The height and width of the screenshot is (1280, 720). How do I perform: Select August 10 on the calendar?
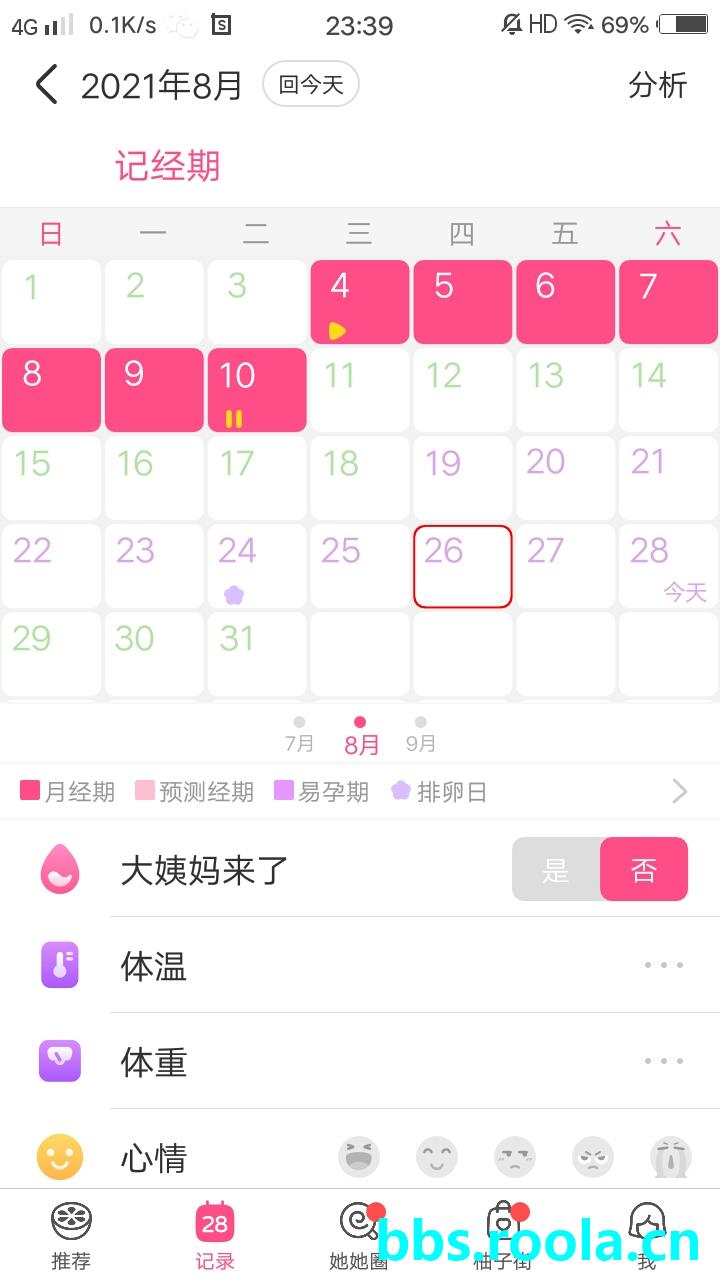click(x=256, y=390)
